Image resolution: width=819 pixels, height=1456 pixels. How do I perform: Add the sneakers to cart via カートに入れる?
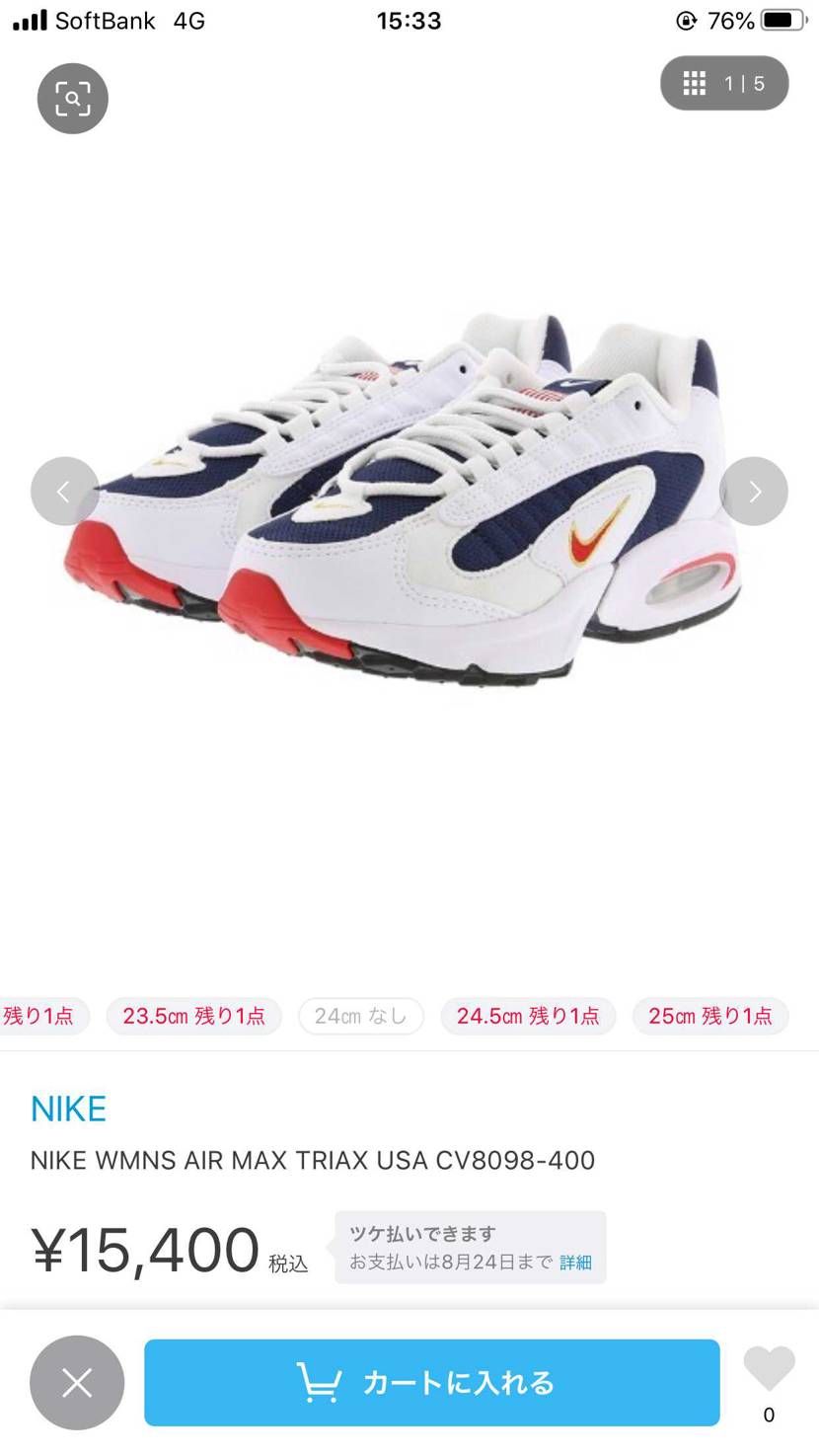click(431, 1383)
